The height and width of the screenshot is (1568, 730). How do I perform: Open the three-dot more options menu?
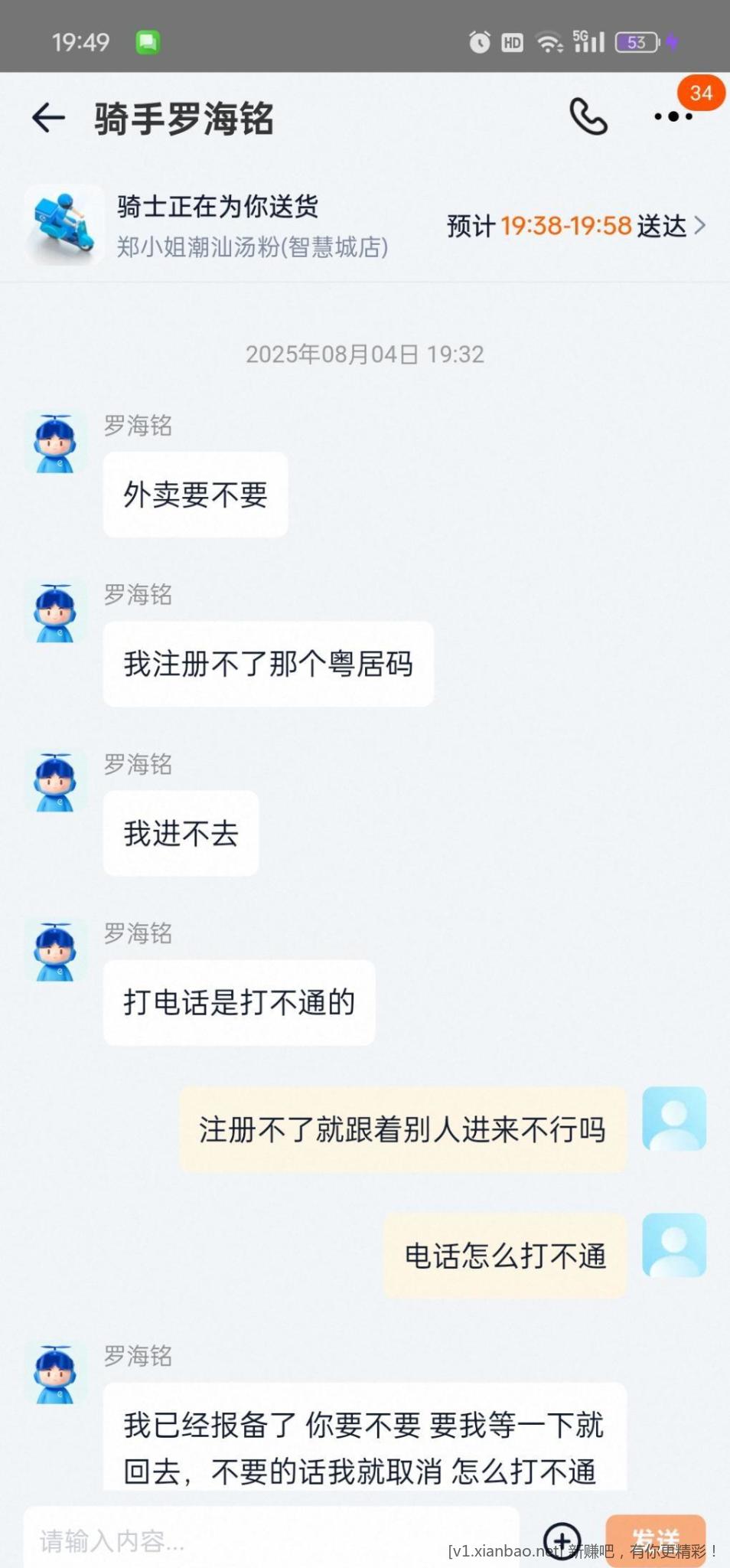[x=673, y=117]
